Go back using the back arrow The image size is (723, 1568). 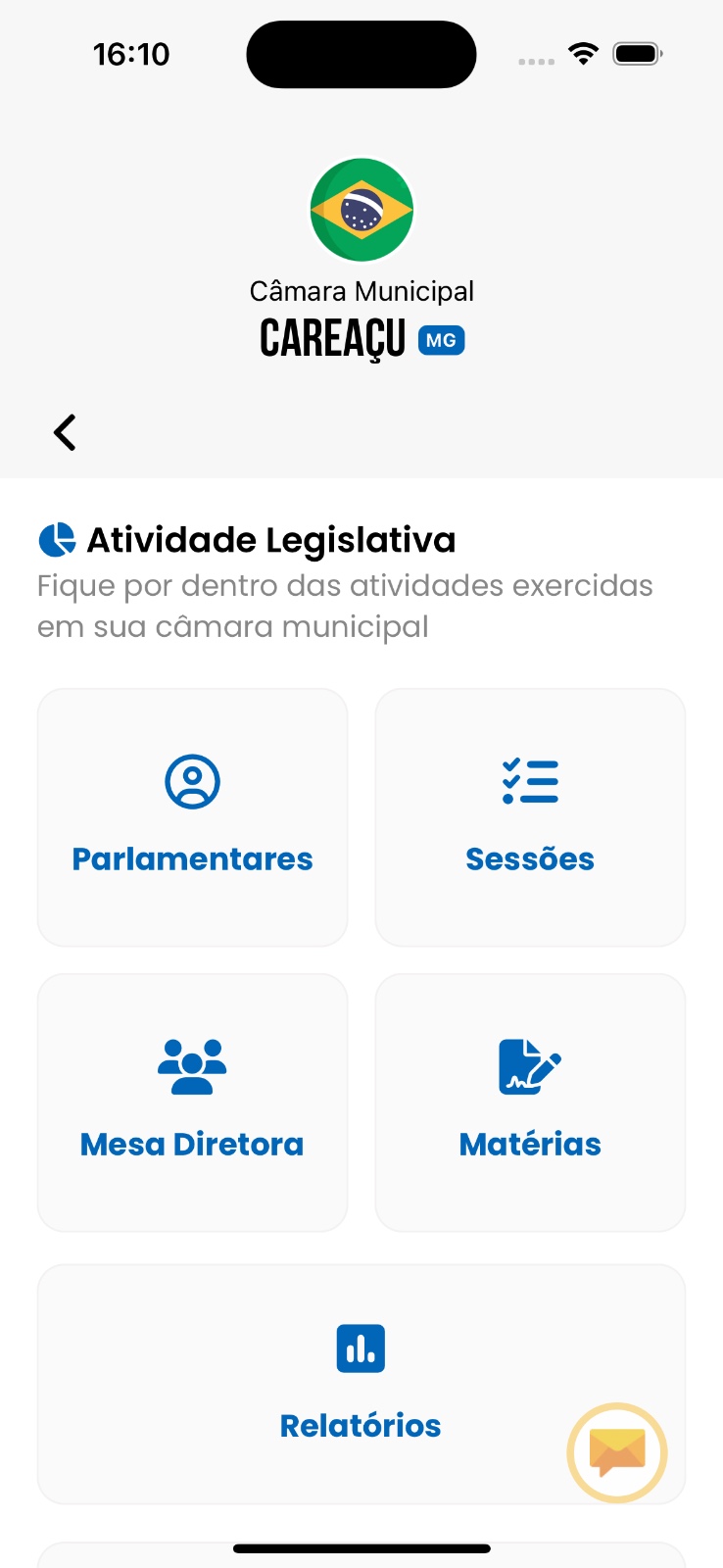[x=66, y=432]
